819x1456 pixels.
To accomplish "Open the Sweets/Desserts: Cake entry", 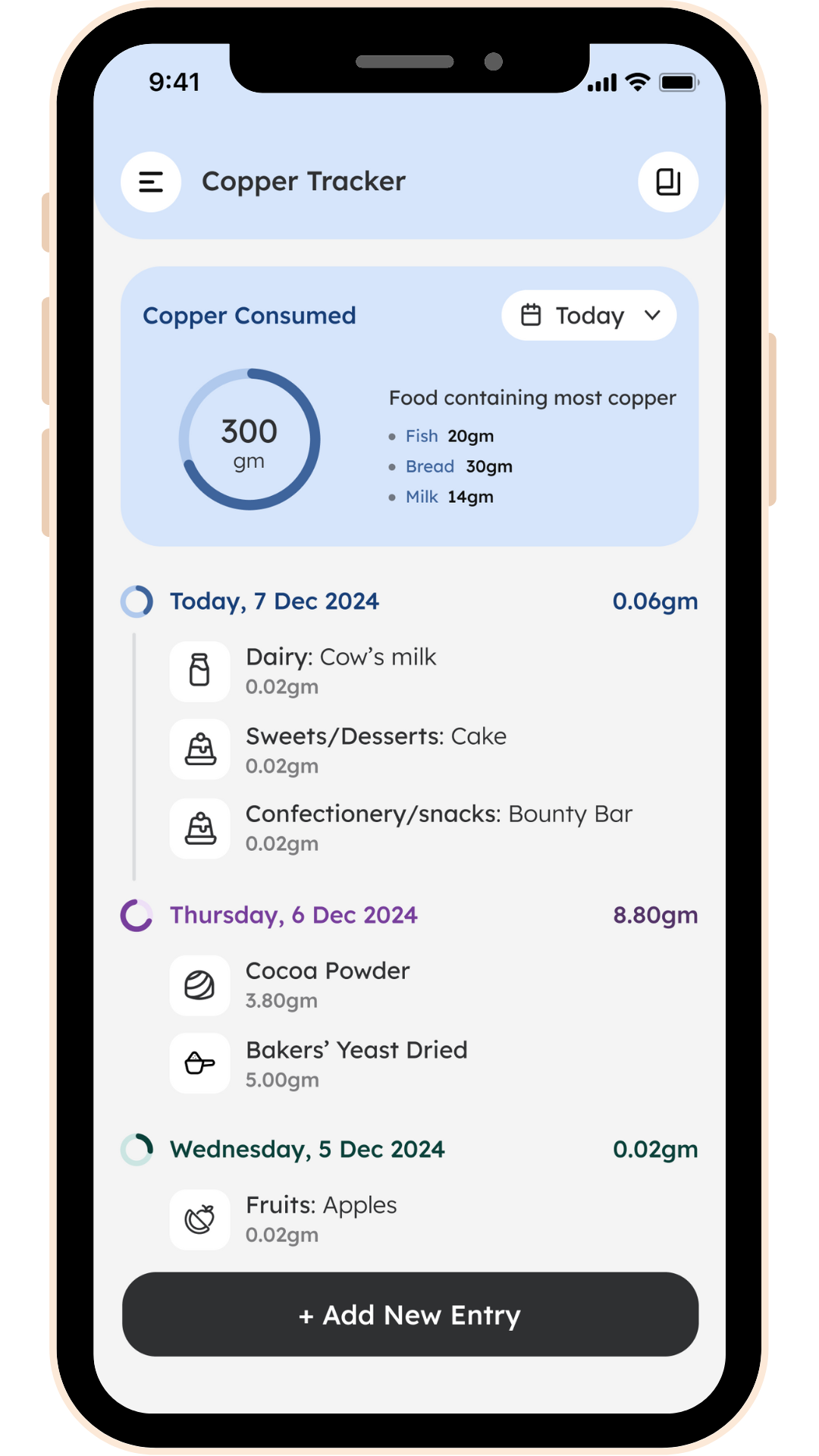I will [375, 750].
